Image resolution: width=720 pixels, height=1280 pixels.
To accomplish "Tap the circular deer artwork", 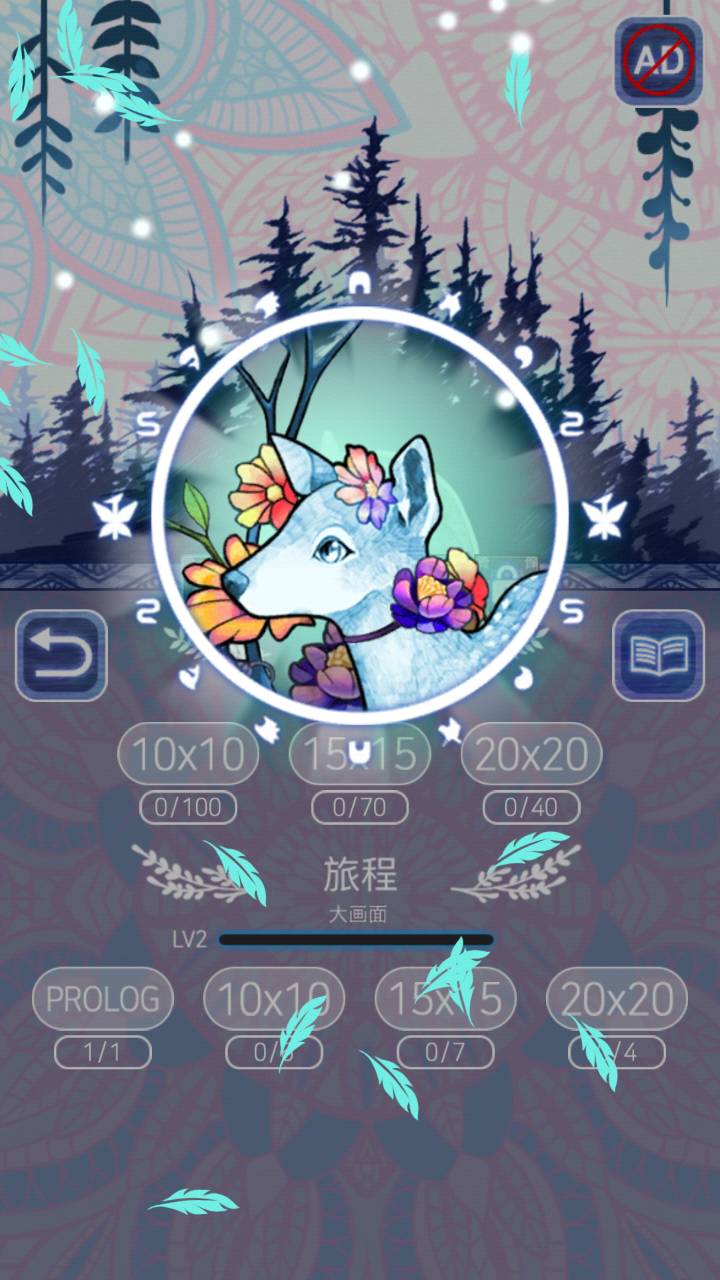I will coord(359,515).
